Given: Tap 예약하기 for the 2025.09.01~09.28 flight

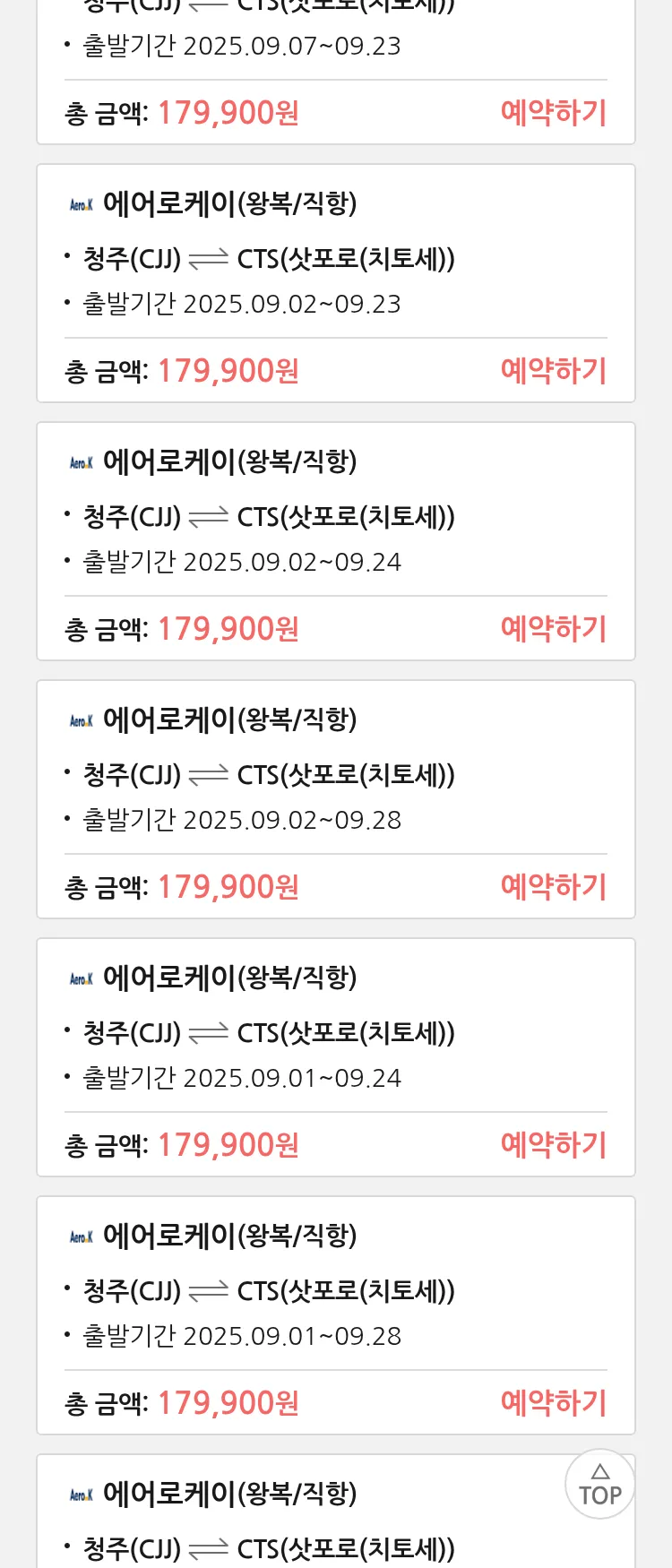Looking at the screenshot, I should coord(553,1403).
